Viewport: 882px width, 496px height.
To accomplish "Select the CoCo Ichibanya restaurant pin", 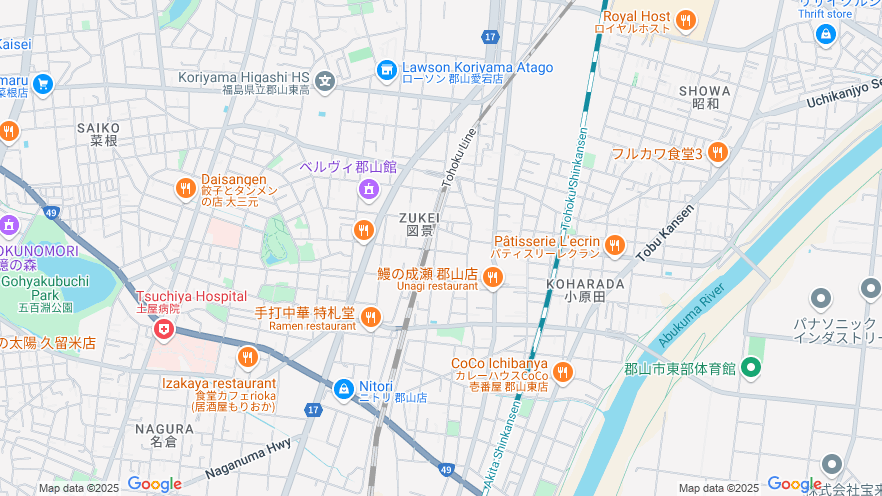I will [x=563, y=372].
